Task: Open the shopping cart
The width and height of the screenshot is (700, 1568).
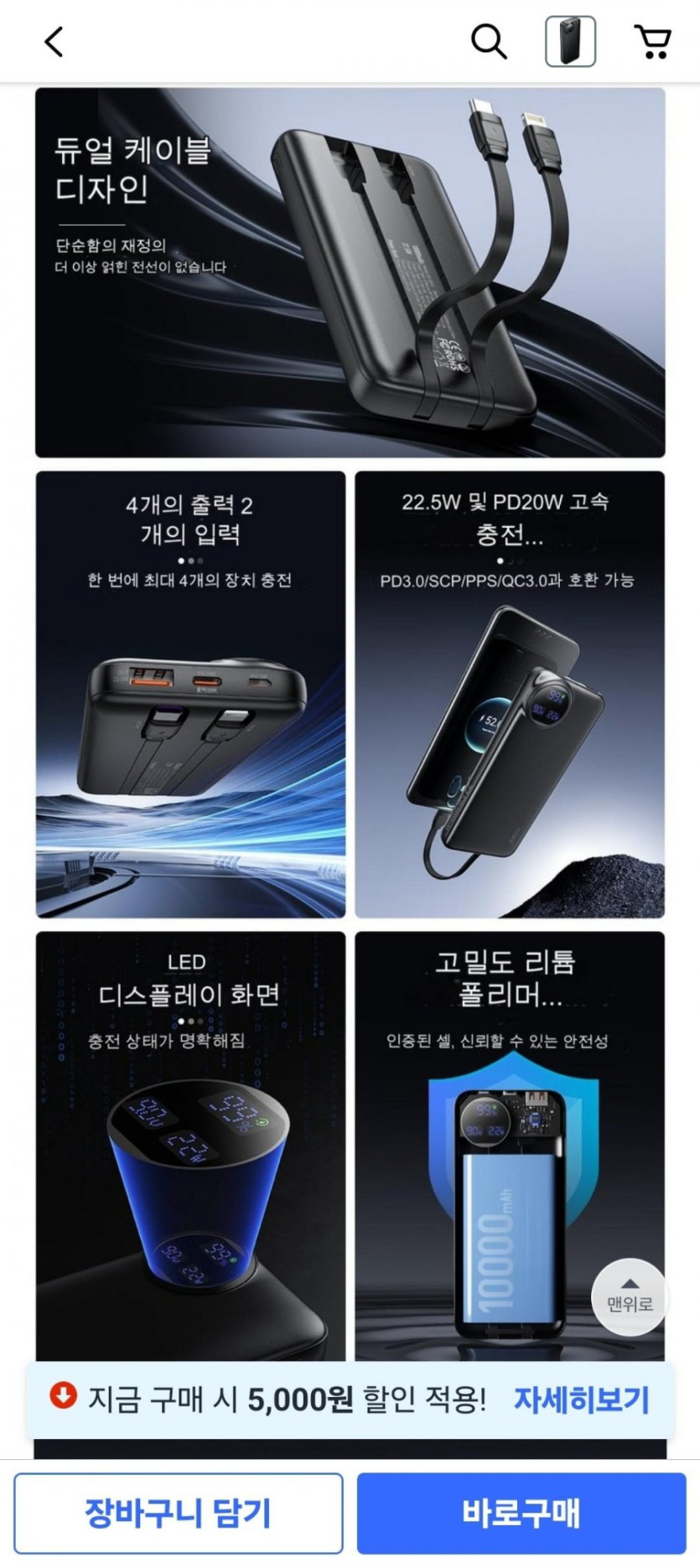Action: point(652,41)
